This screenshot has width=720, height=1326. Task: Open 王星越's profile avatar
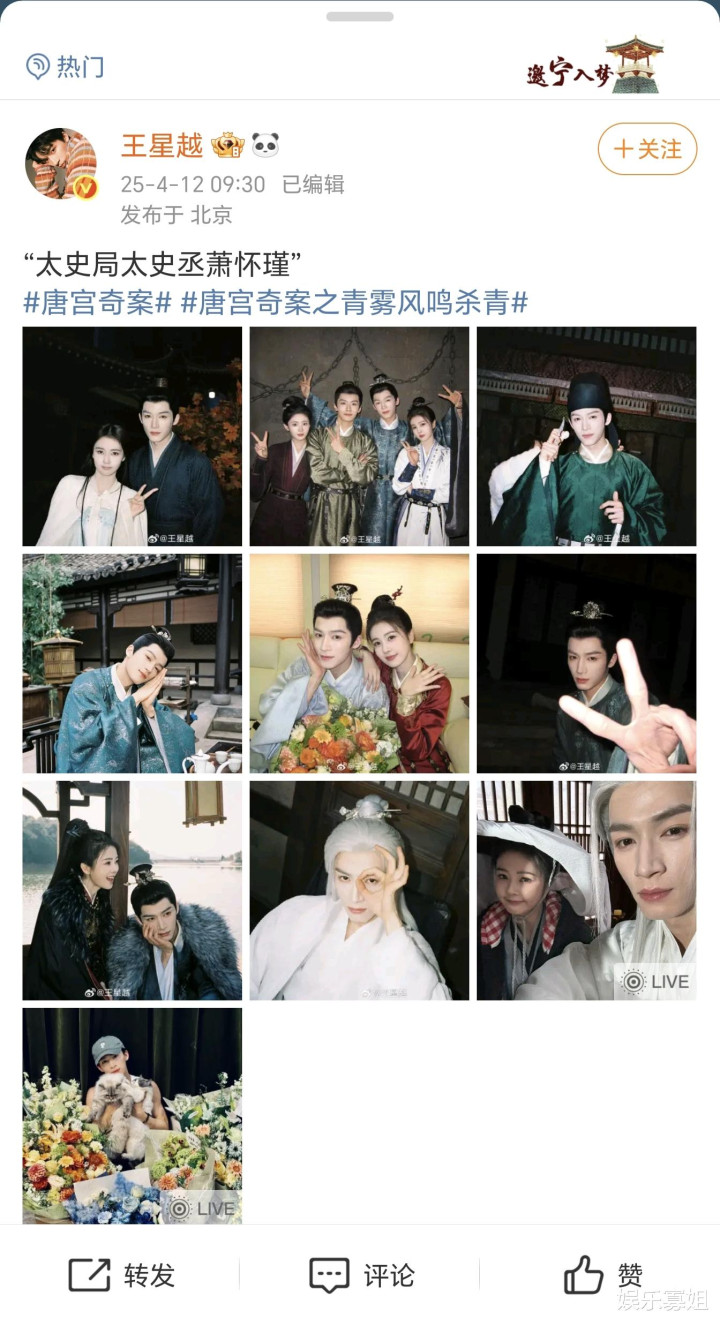pyautogui.click(x=61, y=163)
